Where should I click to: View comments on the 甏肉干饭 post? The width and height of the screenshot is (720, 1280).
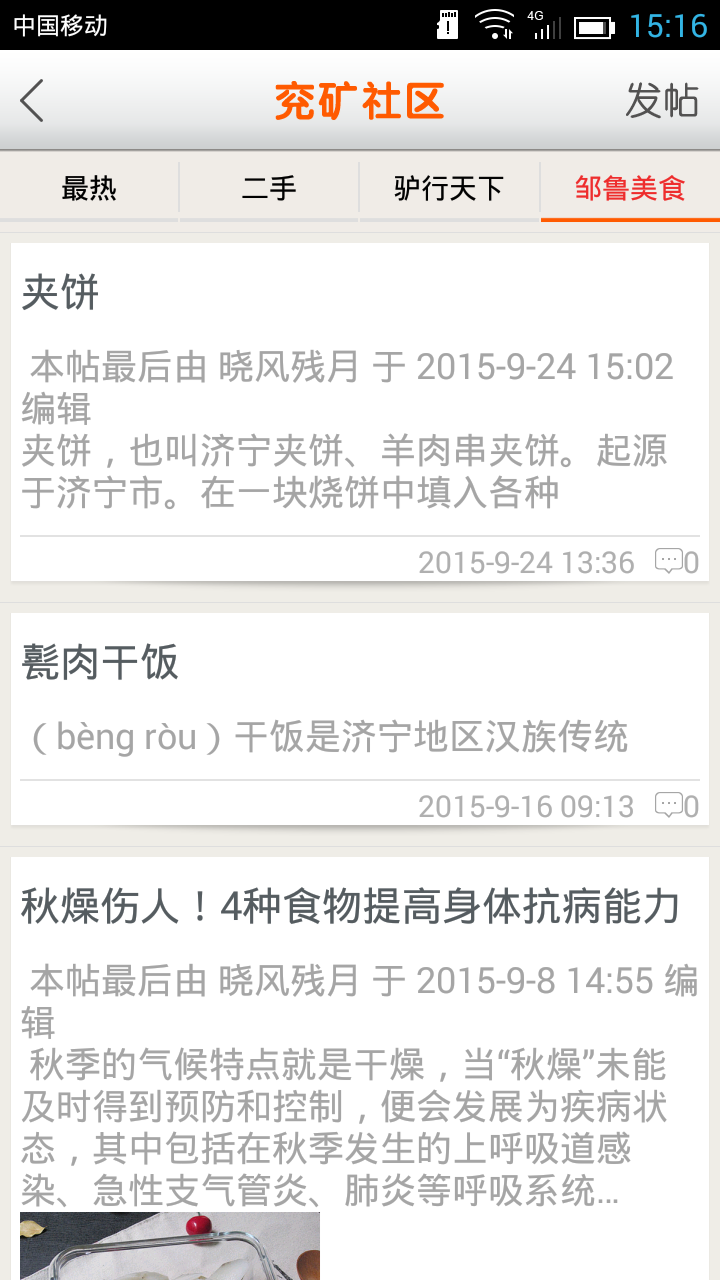click(x=677, y=806)
